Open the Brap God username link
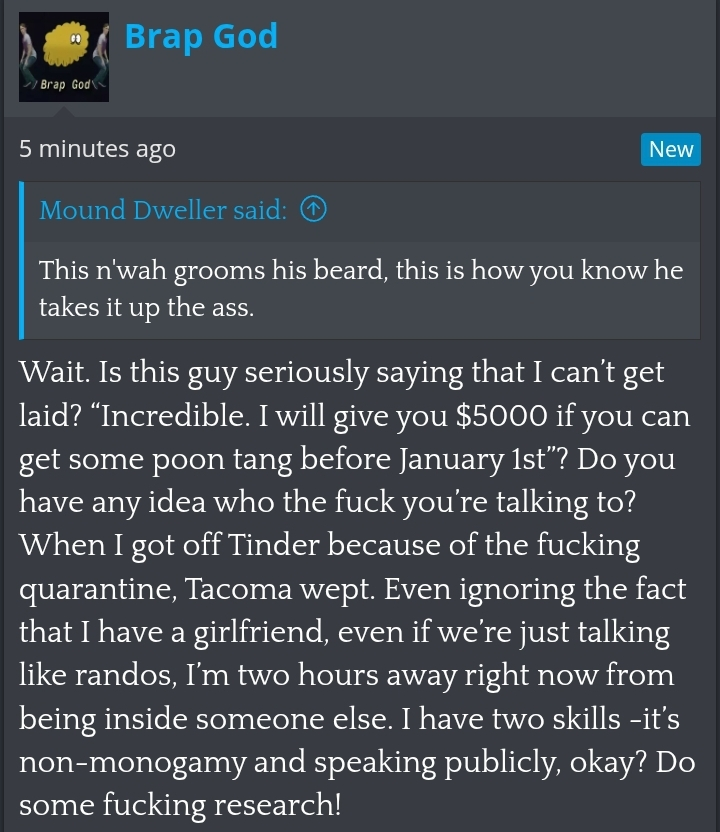Image resolution: width=720 pixels, height=832 pixels. click(201, 36)
